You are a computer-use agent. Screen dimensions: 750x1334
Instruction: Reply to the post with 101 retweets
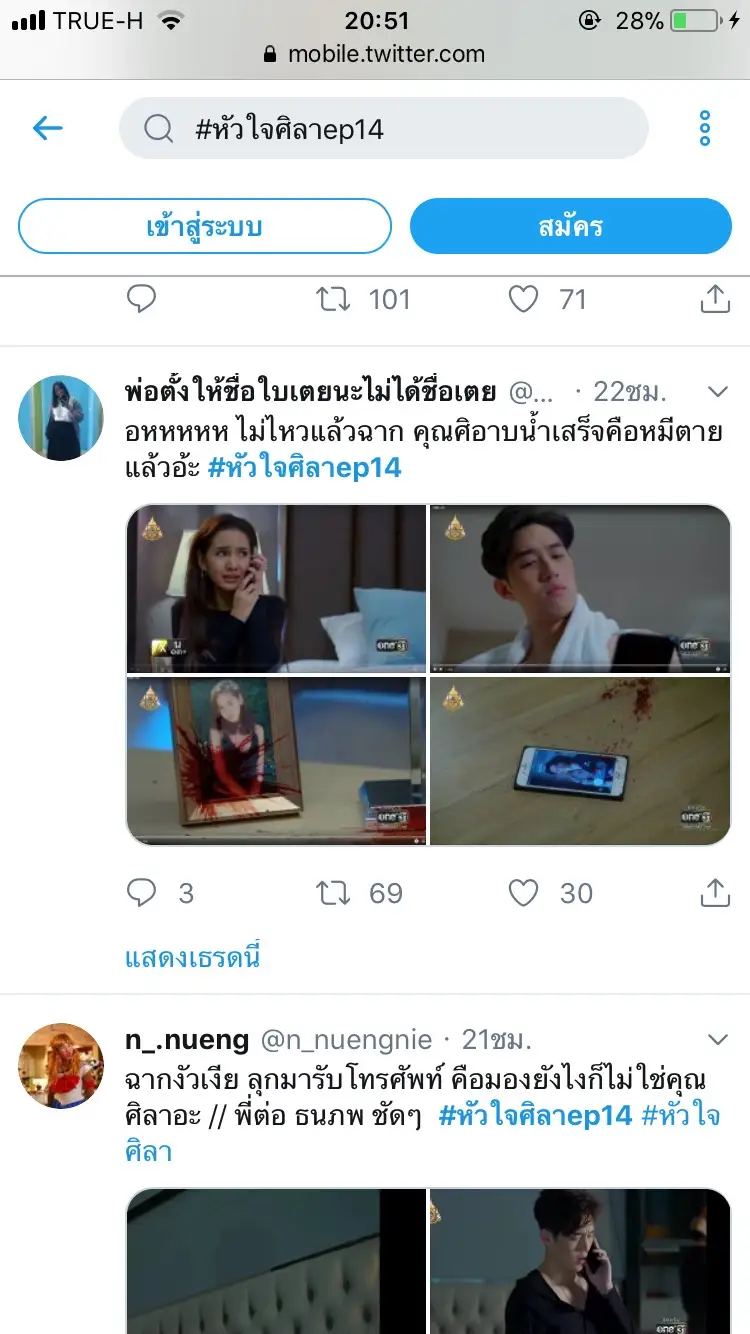pyautogui.click(x=142, y=299)
